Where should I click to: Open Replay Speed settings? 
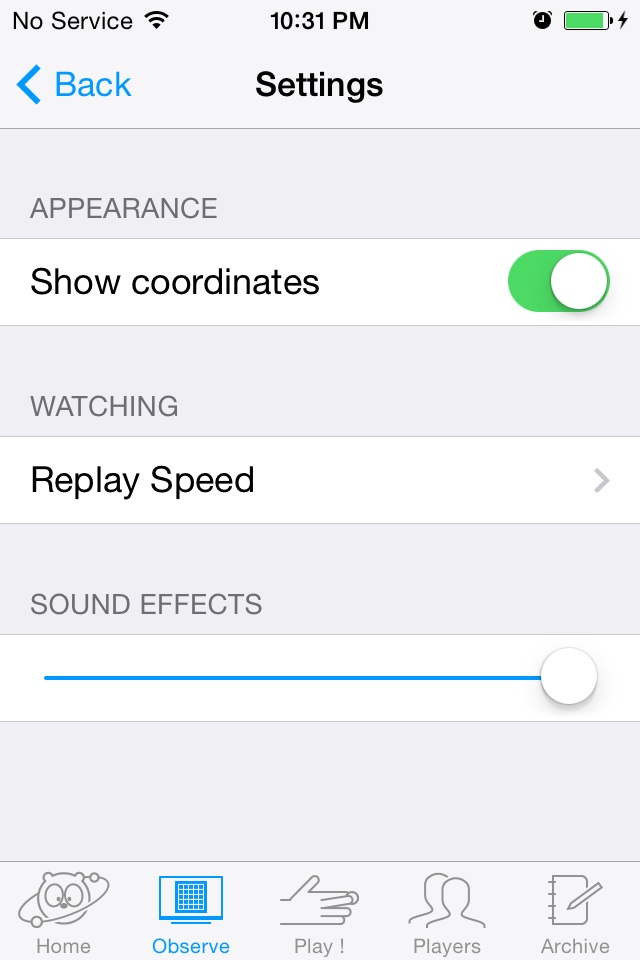coord(320,480)
